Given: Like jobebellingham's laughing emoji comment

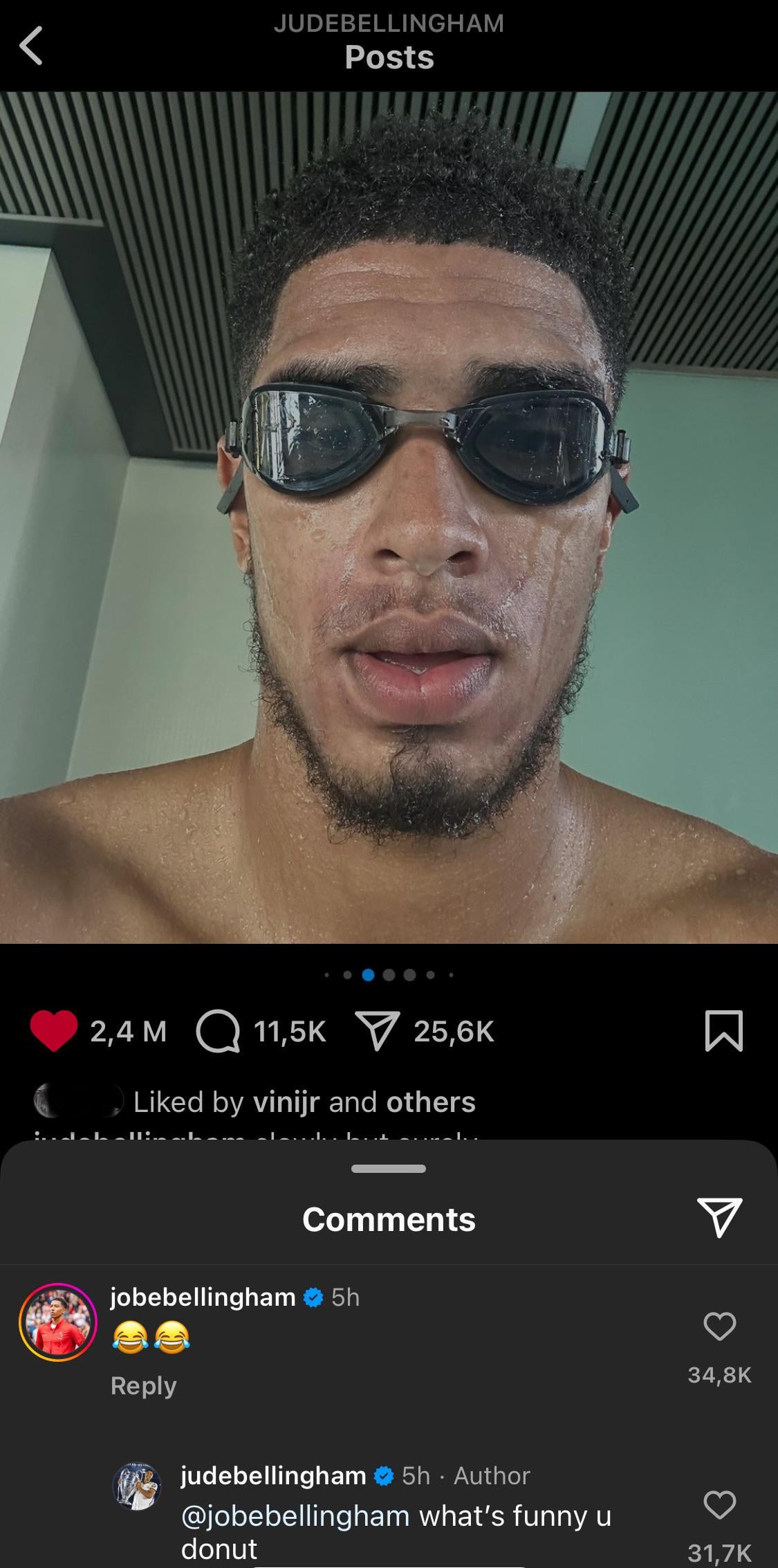Looking at the screenshot, I should point(719,1327).
